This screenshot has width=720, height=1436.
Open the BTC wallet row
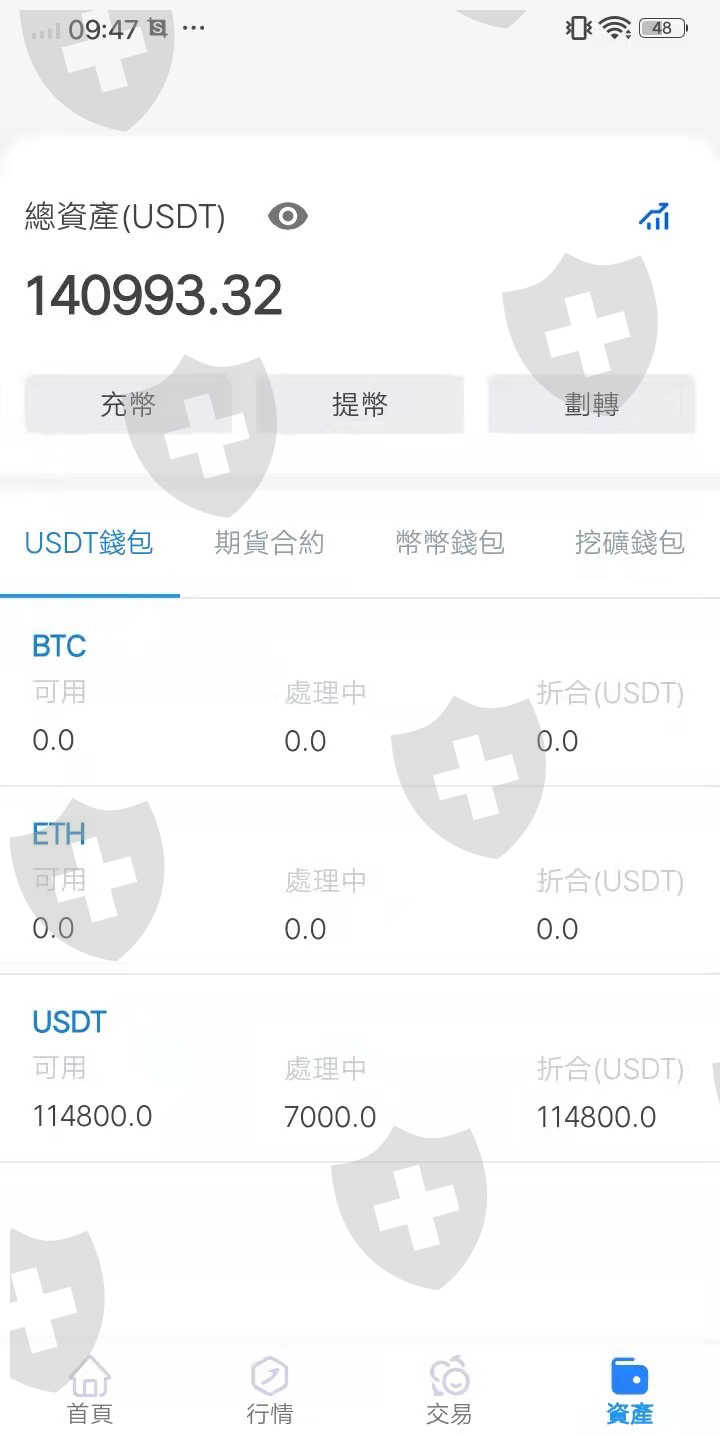click(360, 694)
